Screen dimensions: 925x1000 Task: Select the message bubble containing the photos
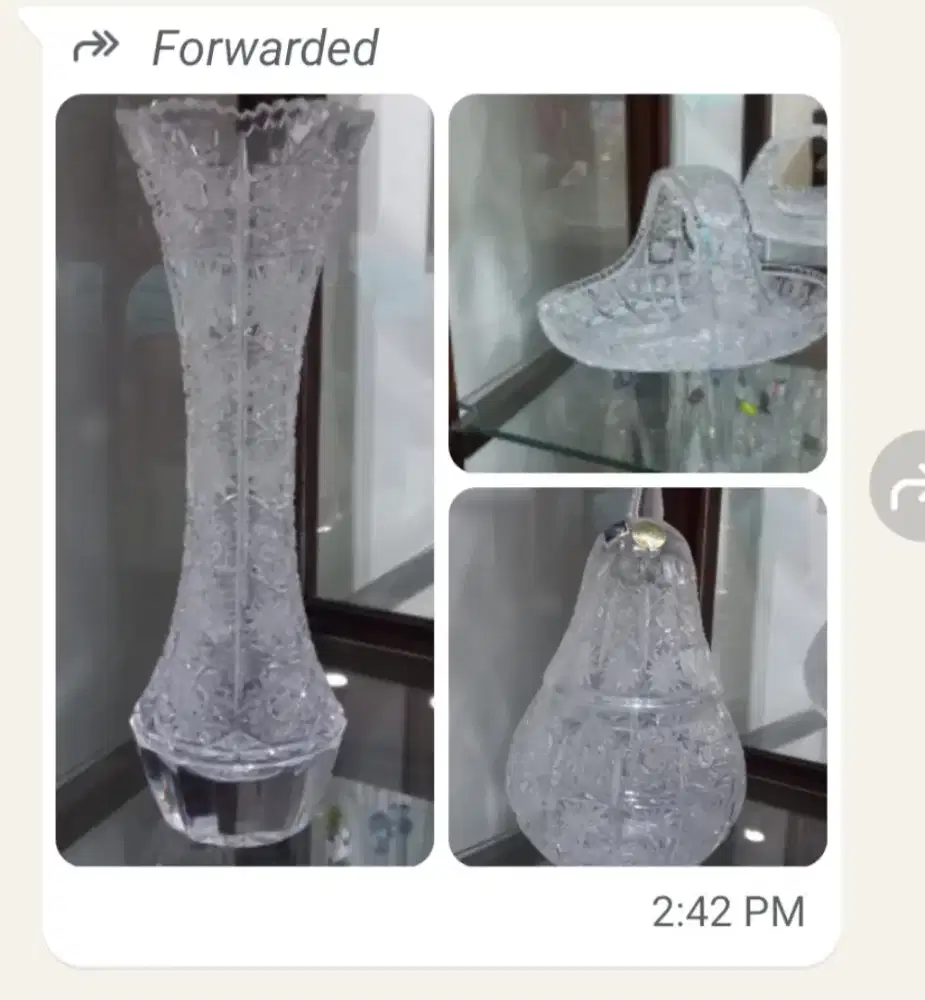tap(440, 480)
